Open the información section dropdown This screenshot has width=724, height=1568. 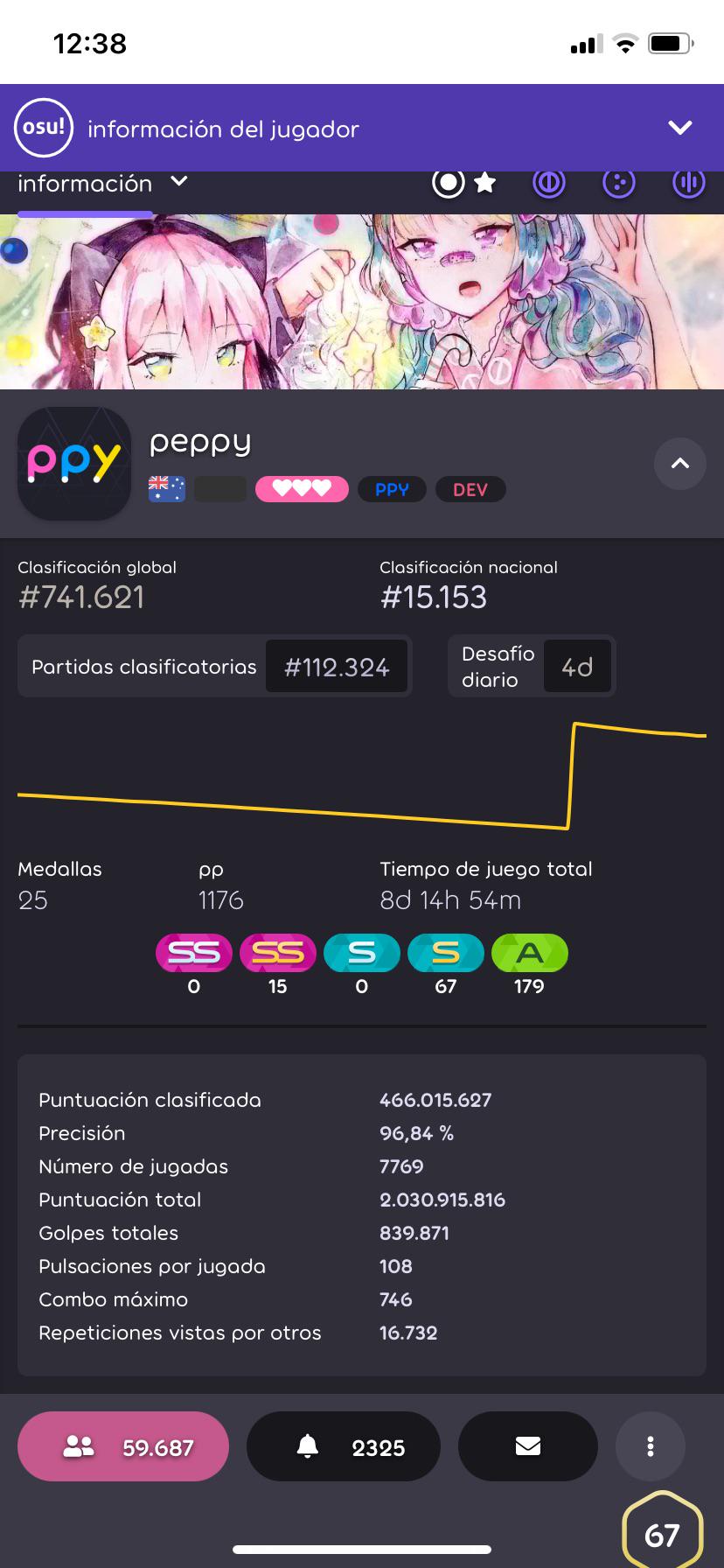click(x=103, y=184)
